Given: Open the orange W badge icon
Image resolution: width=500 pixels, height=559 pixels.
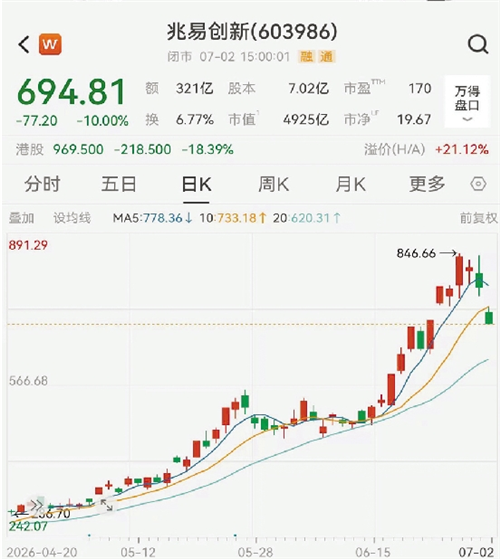Looking at the screenshot, I should point(50,45).
